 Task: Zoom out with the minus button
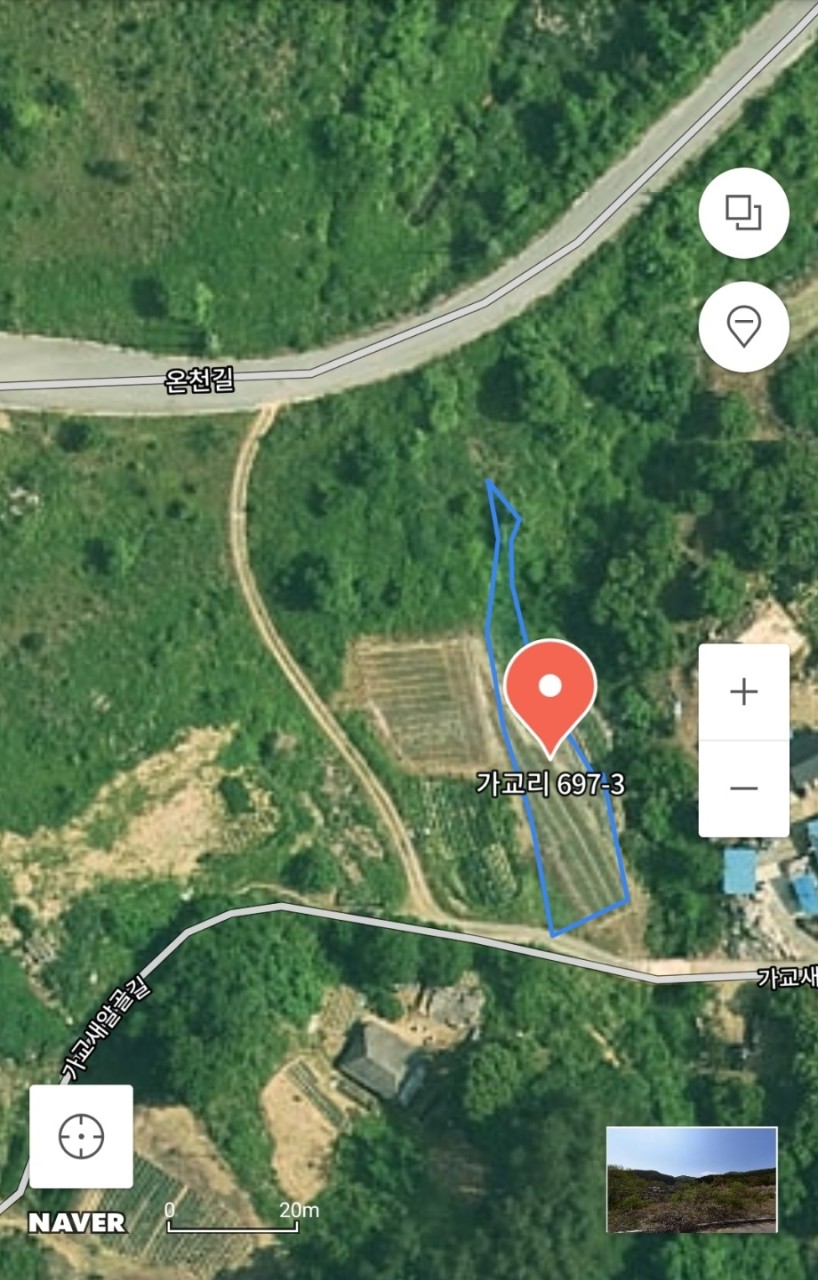[743, 788]
